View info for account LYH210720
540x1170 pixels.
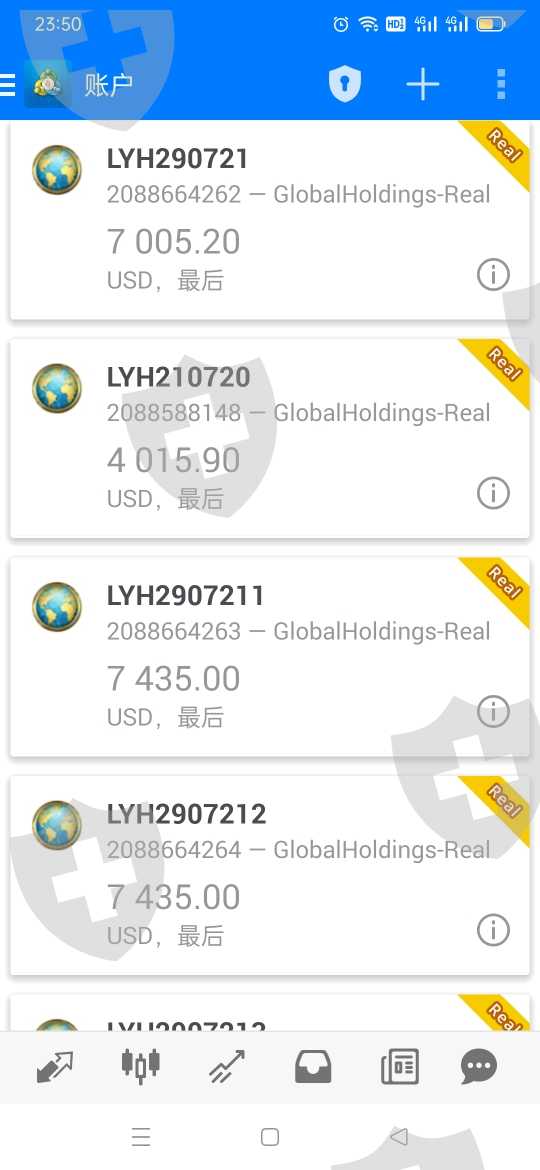[493, 493]
